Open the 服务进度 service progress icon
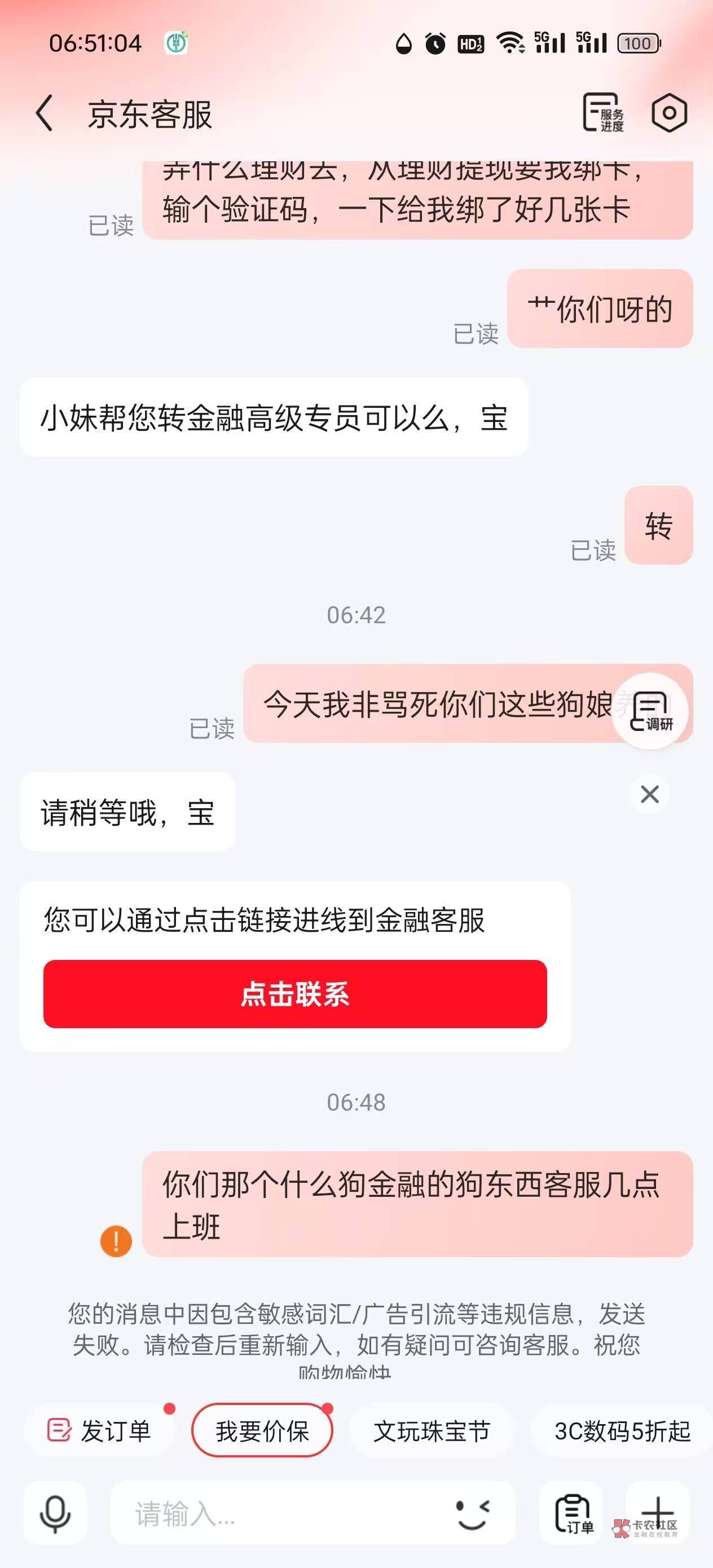 point(603,113)
